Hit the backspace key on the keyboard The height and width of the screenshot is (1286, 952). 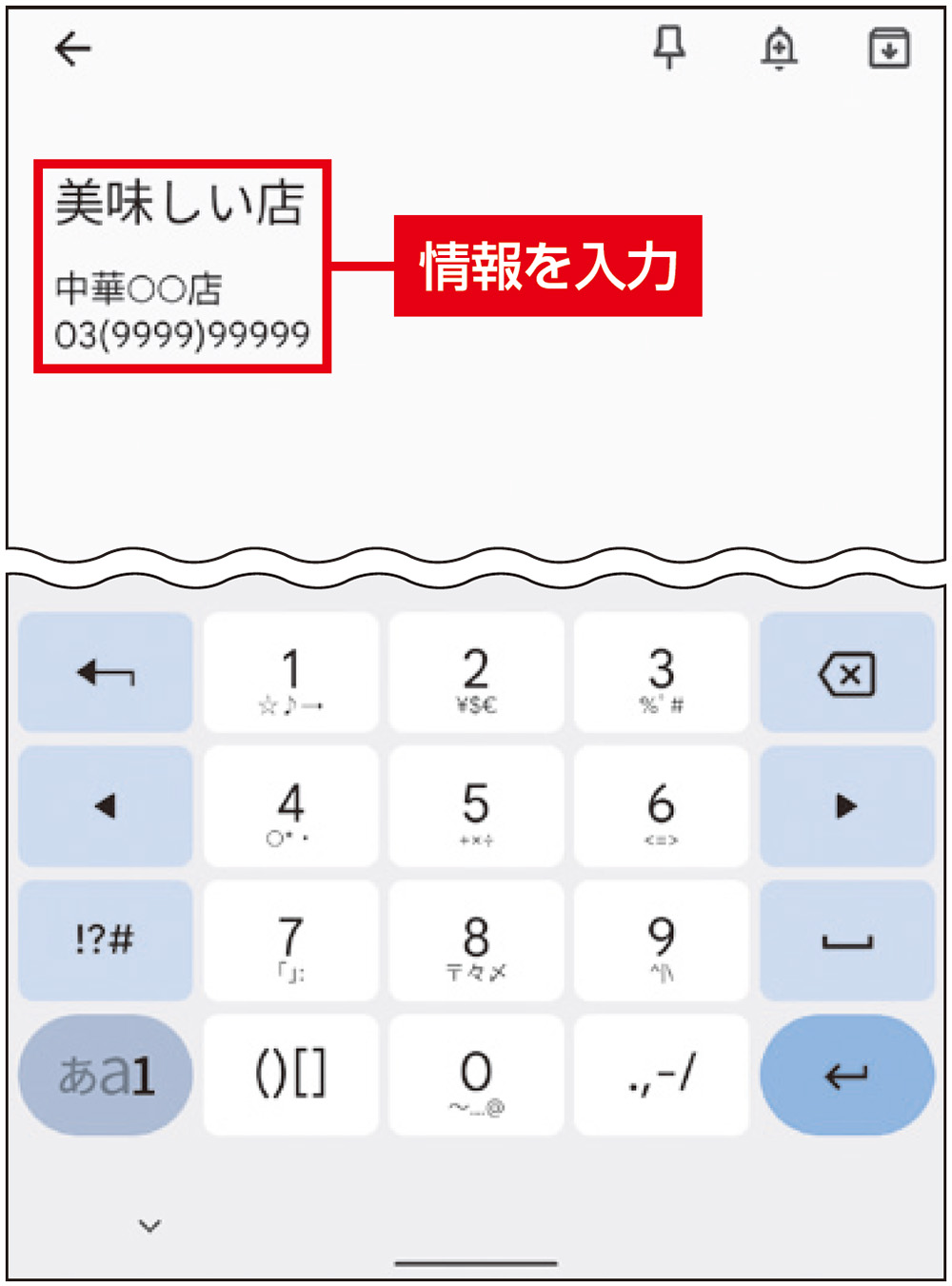point(846,675)
